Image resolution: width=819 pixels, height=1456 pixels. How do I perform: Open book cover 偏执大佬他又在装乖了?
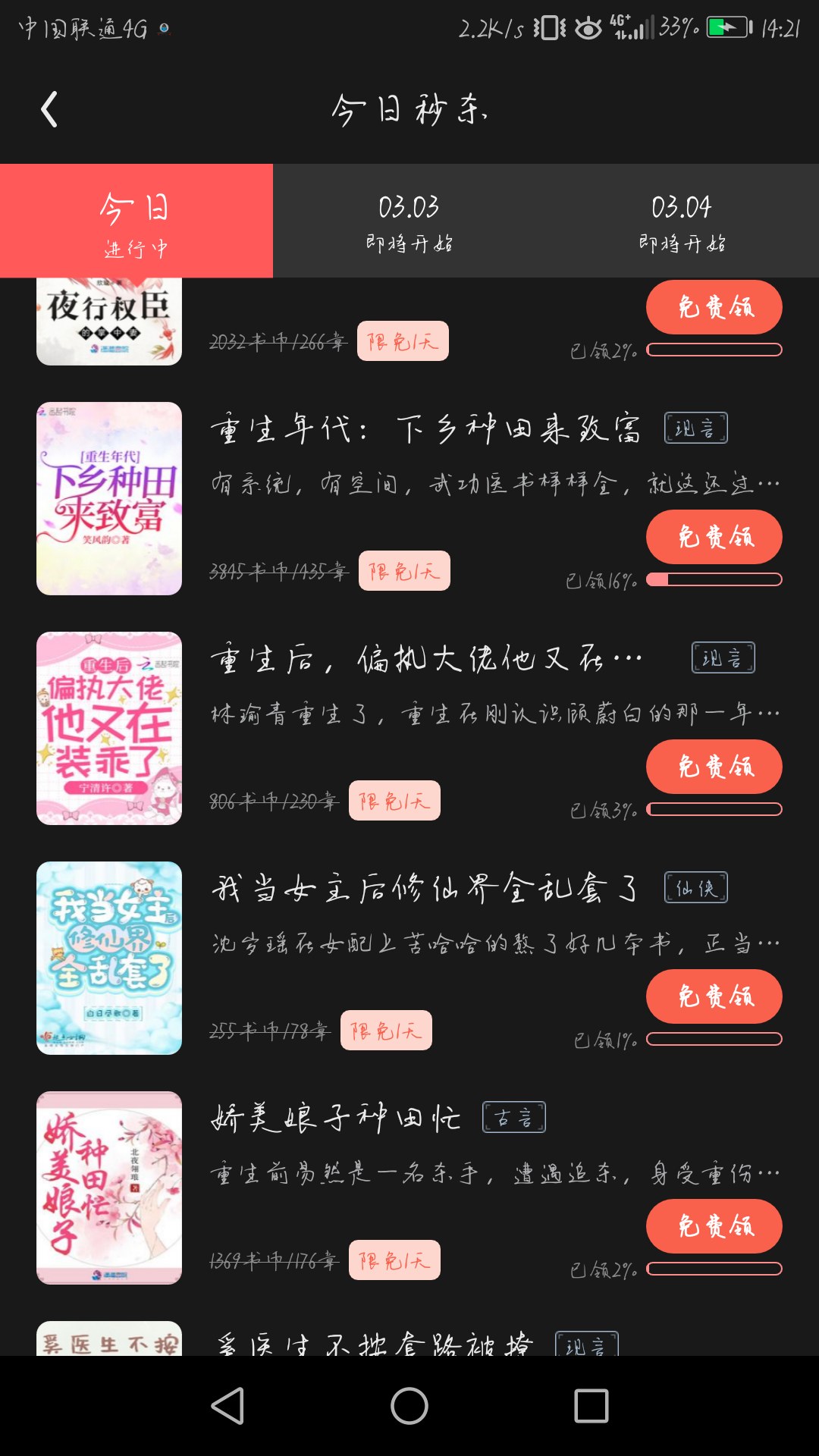[109, 728]
